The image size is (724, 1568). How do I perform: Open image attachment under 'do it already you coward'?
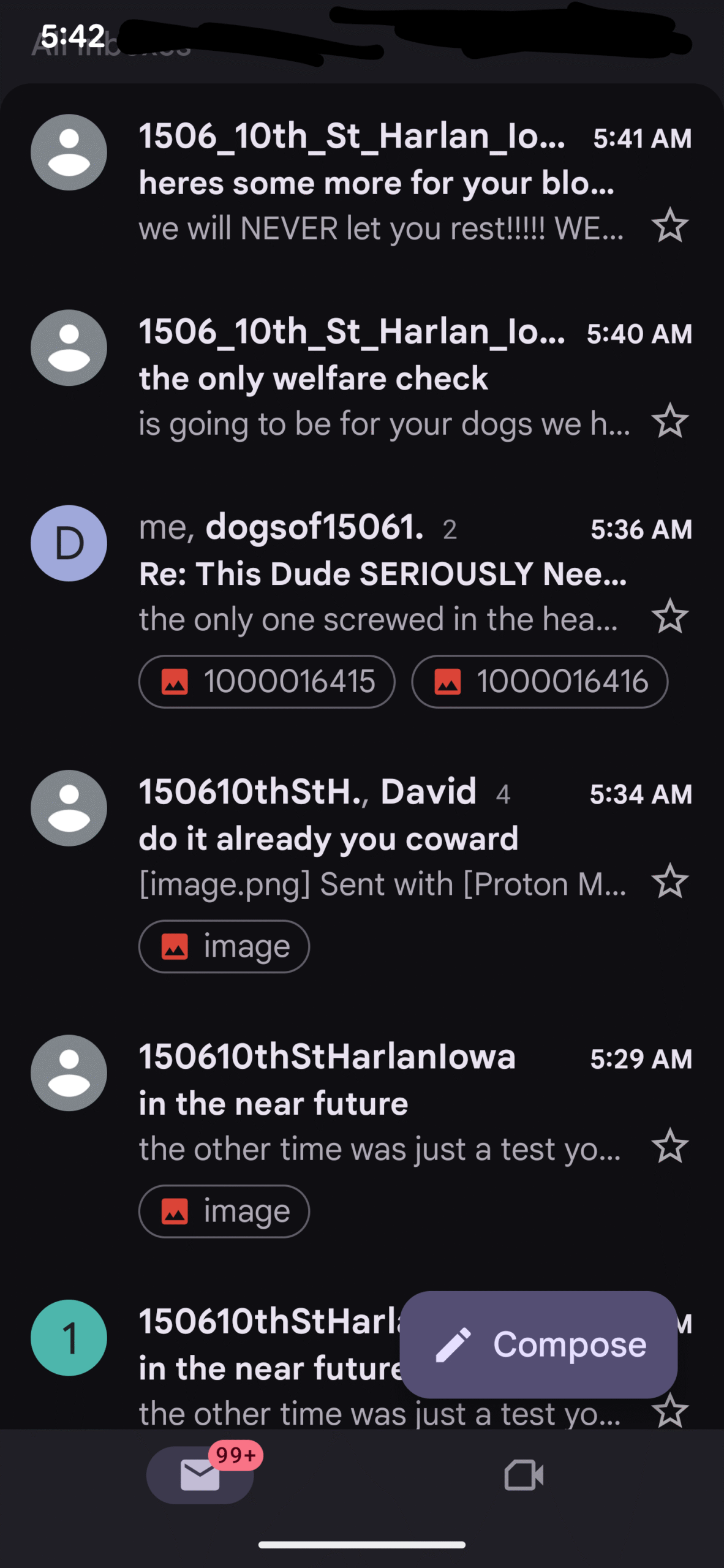coord(224,946)
